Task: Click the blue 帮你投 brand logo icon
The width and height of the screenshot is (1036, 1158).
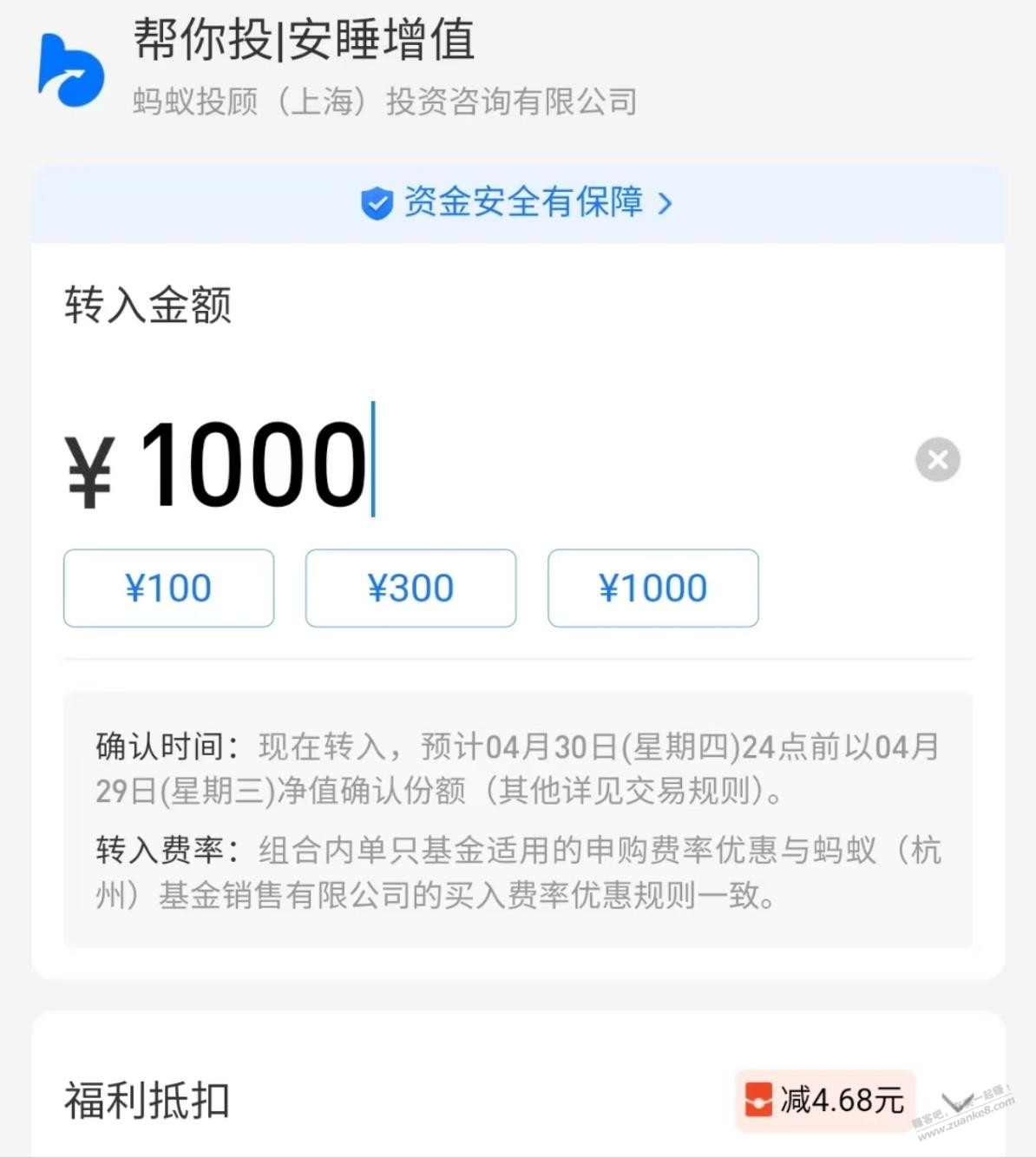Action: pos(72,69)
